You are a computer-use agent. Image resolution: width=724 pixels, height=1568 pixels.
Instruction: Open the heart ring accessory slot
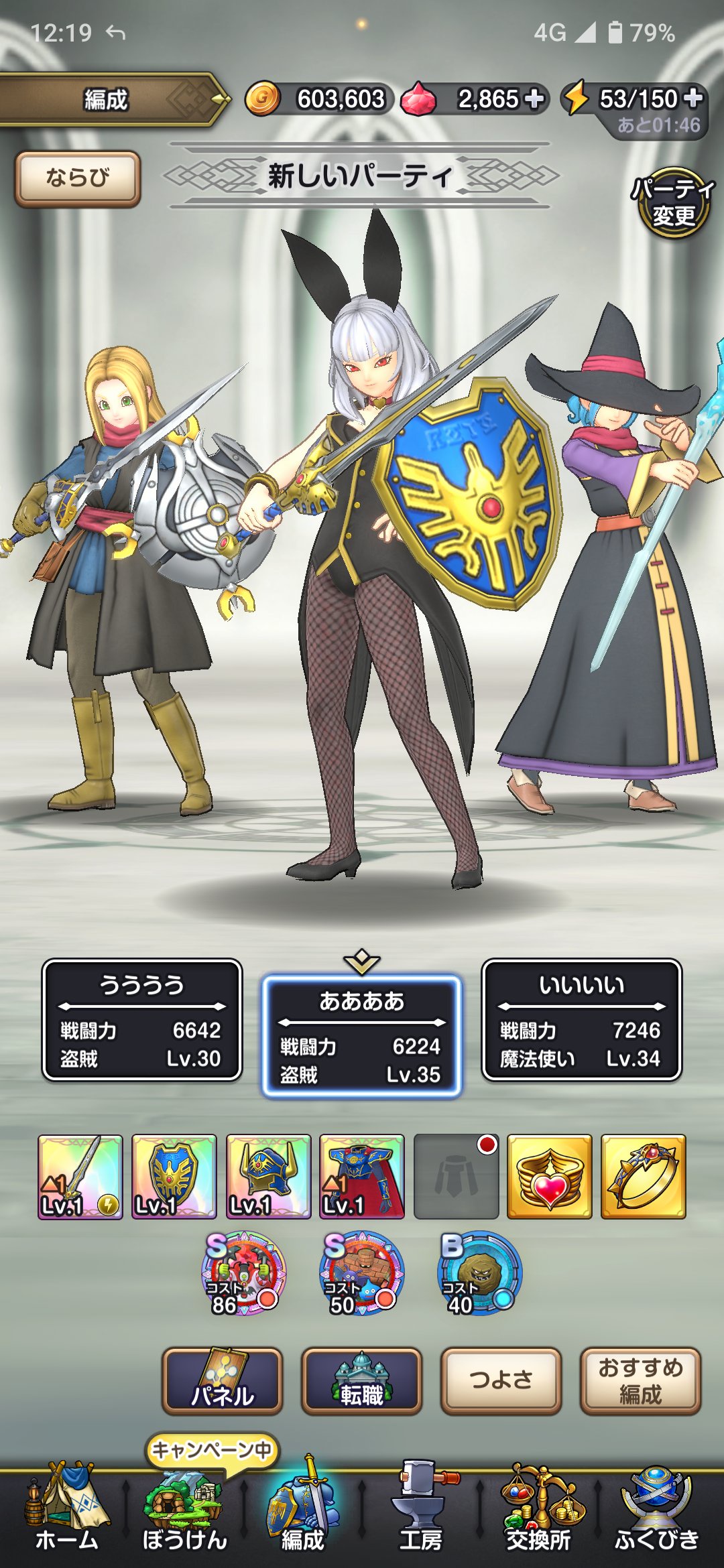(x=550, y=1177)
